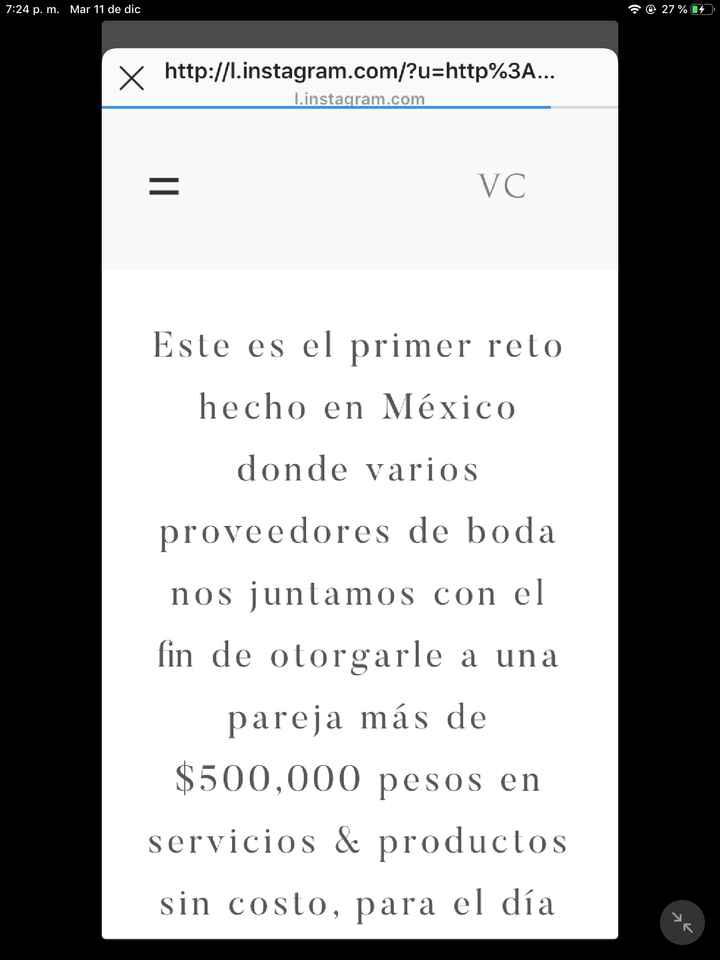Screen dimensions: 720x960
Task: Select the l.instagram.com domain label
Action: 358,98
